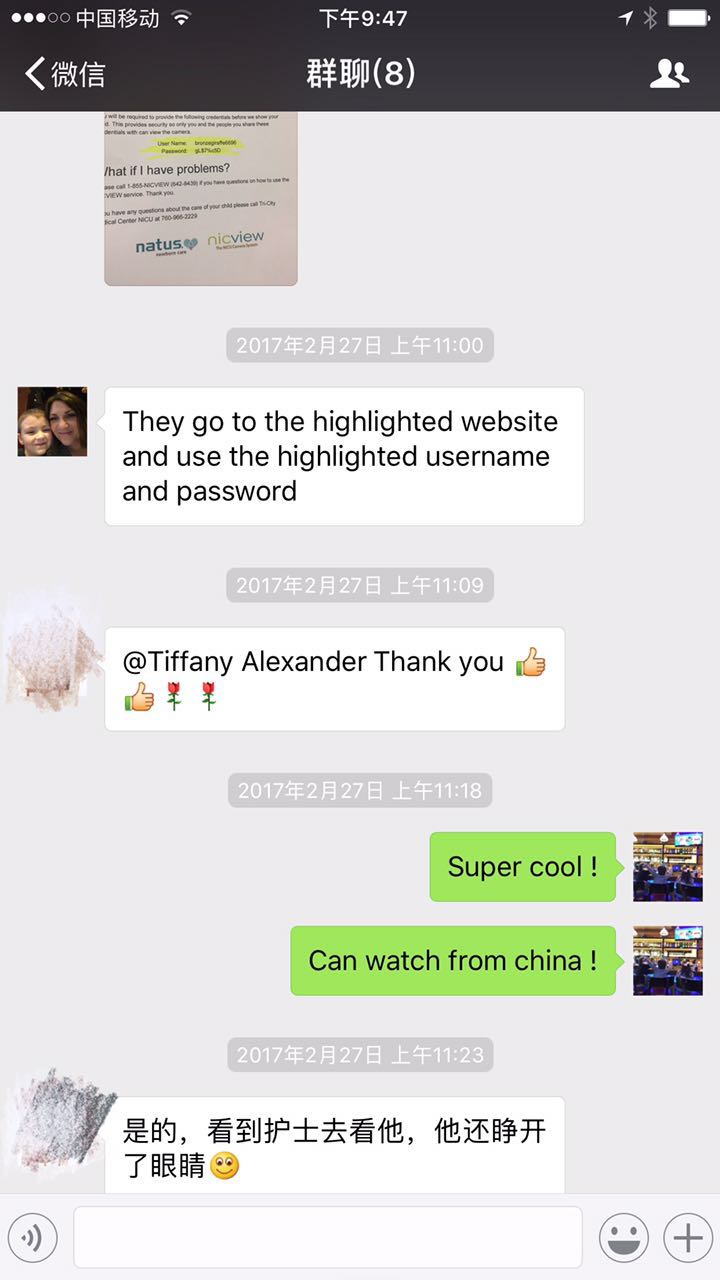Image resolution: width=720 pixels, height=1280 pixels.
Task: Open the emoji sticker picker
Action: [623, 1238]
